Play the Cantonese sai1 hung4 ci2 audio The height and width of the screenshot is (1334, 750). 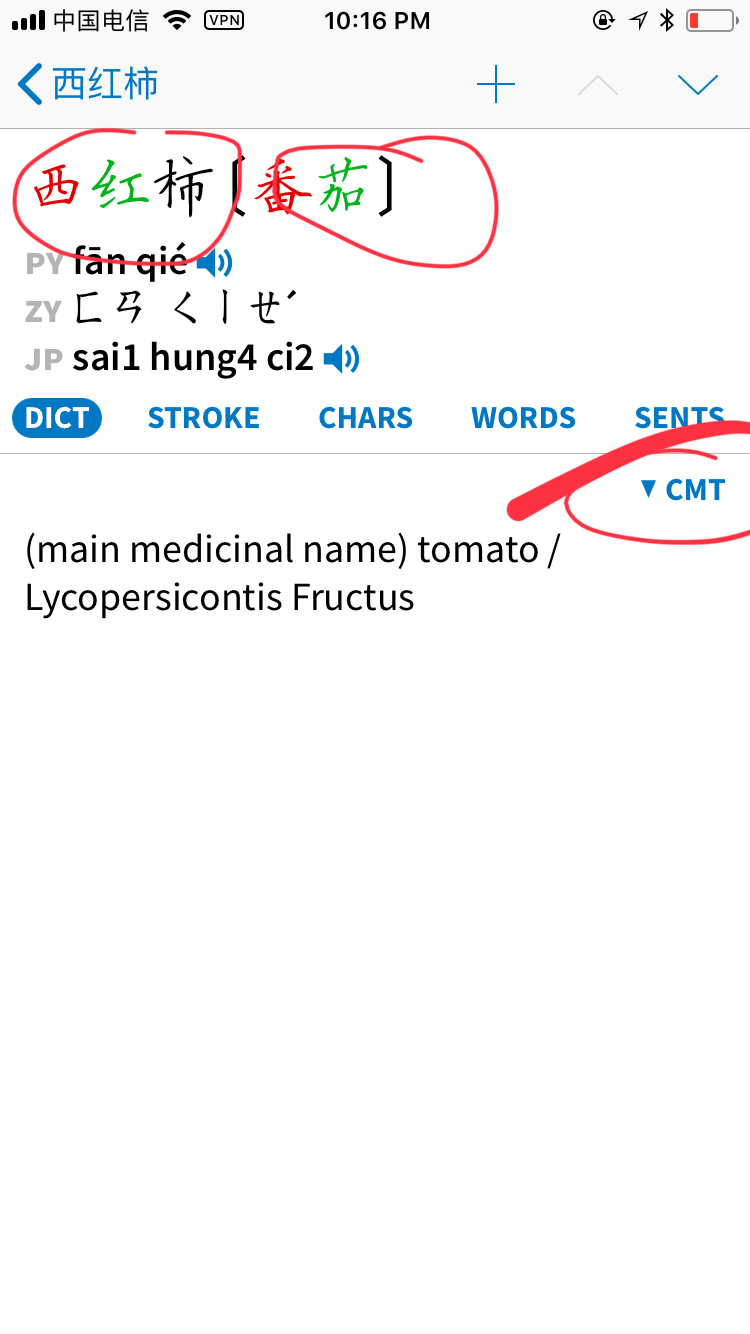pyautogui.click(x=342, y=358)
